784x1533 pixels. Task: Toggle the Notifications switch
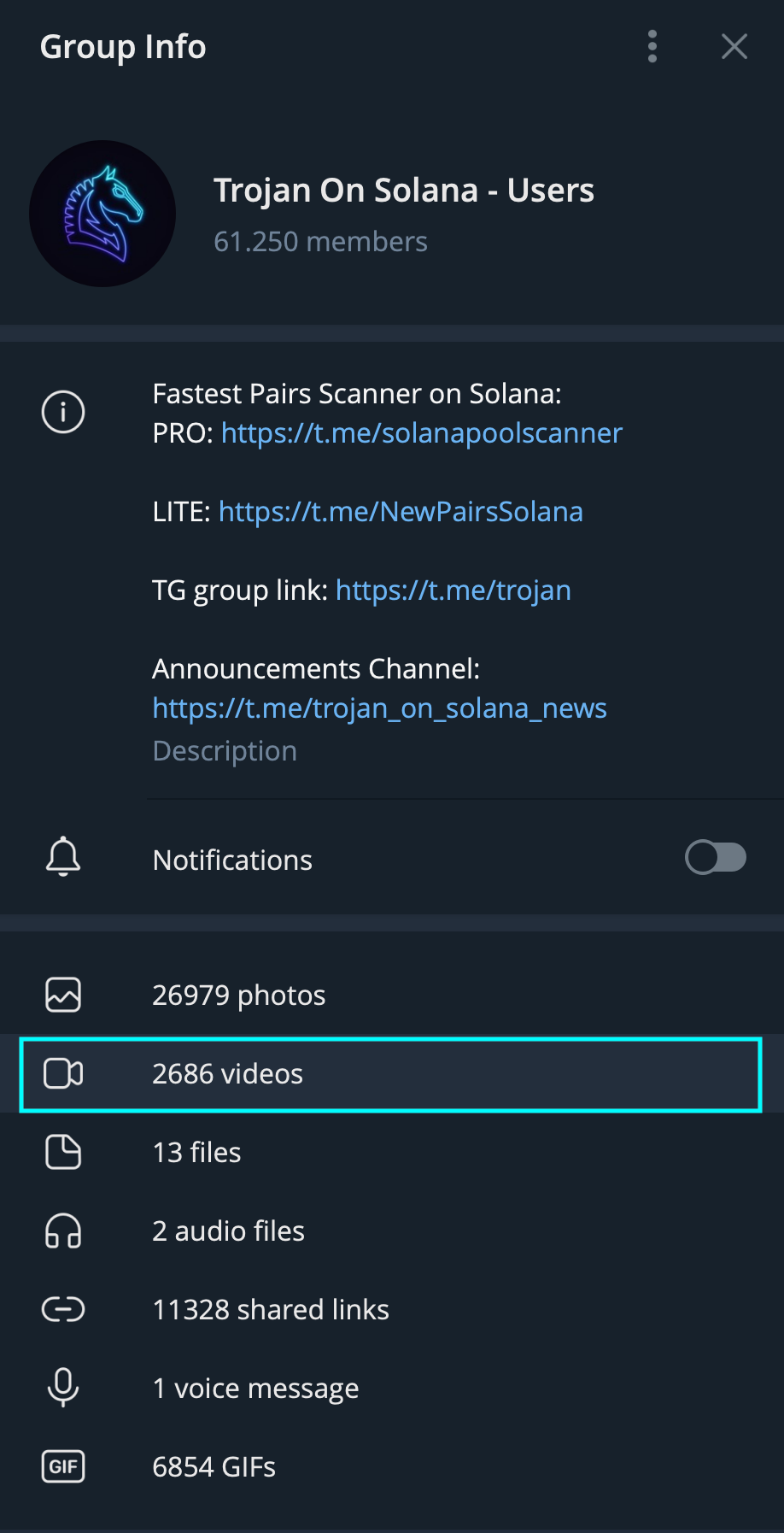716,858
